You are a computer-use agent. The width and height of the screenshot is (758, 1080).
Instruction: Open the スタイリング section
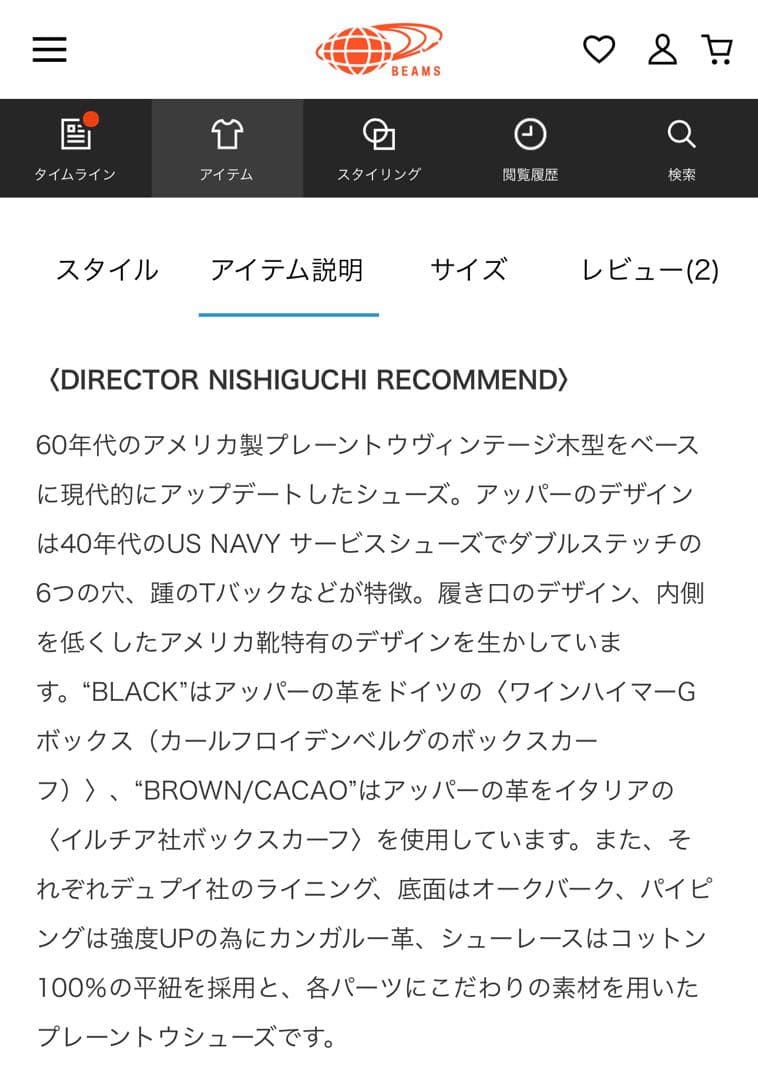tap(379, 148)
